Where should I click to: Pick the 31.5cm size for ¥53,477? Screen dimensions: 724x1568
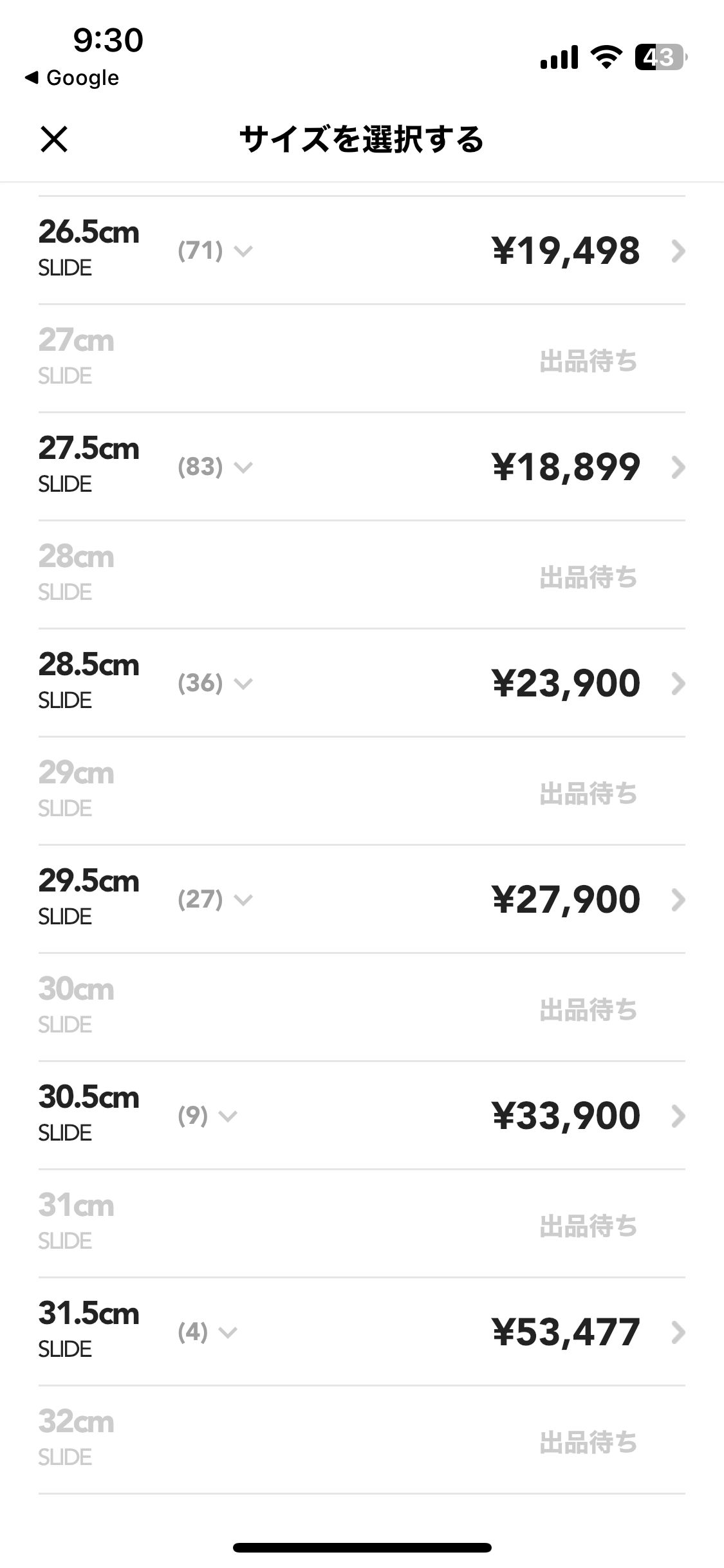[x=565, y=1332]
